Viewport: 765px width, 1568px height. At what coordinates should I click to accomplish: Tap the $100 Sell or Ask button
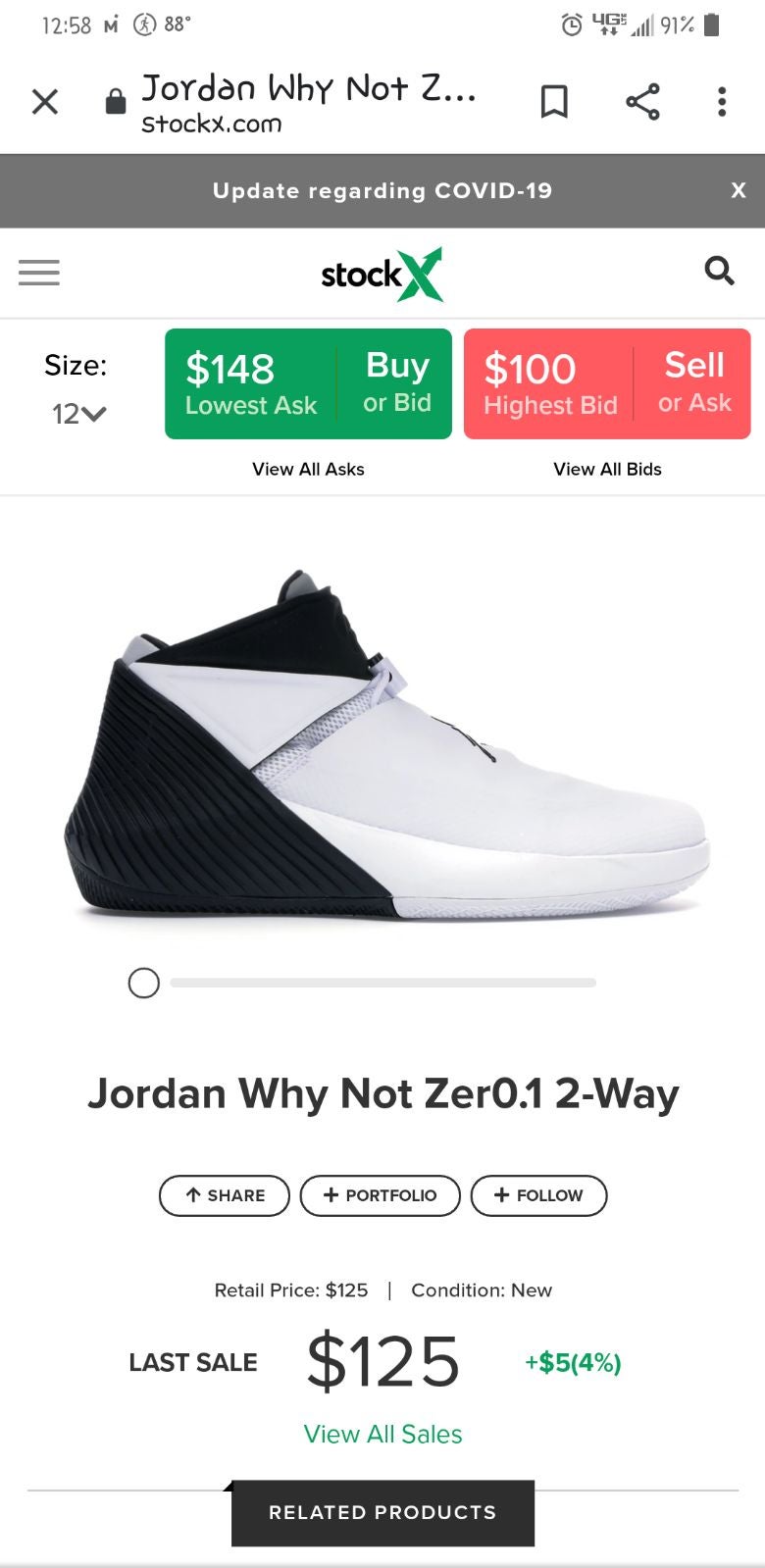click(x=607, y=383)
